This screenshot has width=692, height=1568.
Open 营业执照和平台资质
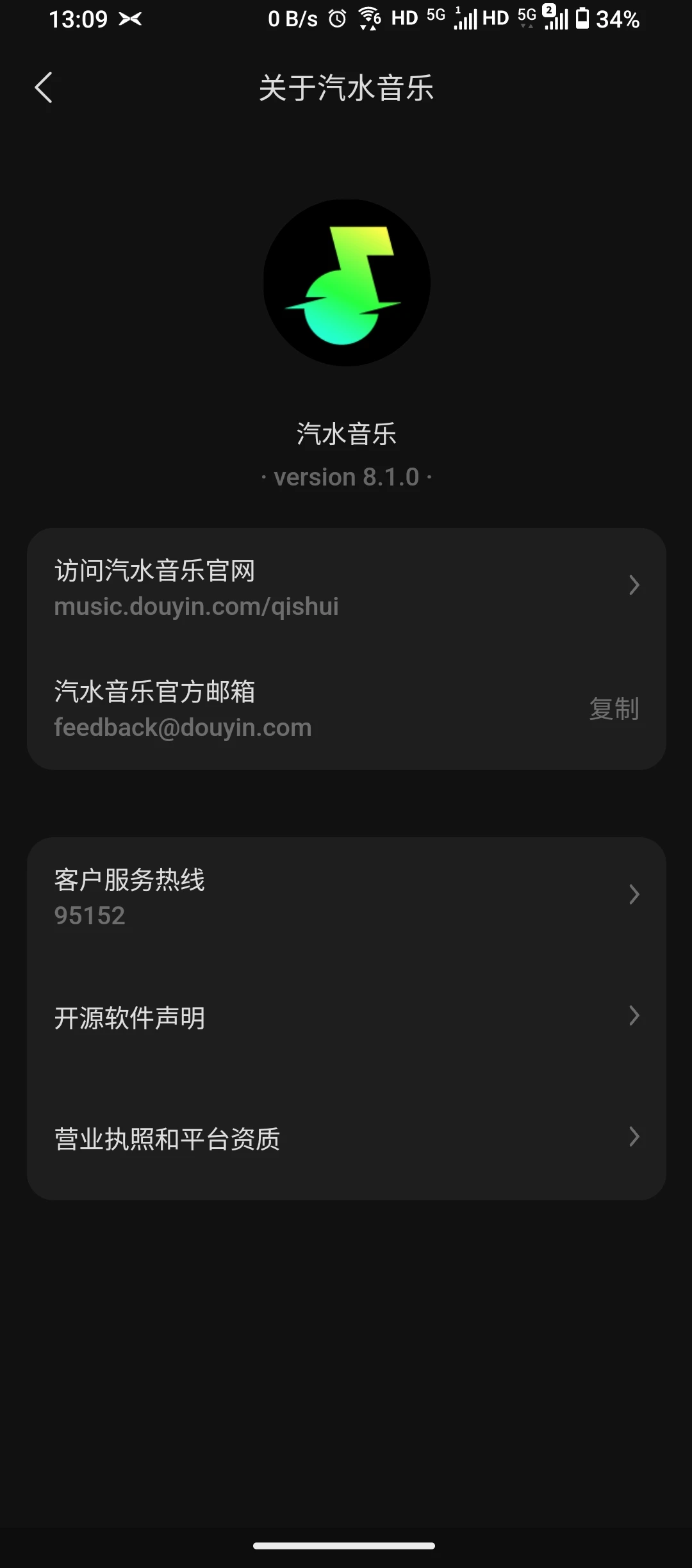tap(346, 1139)
